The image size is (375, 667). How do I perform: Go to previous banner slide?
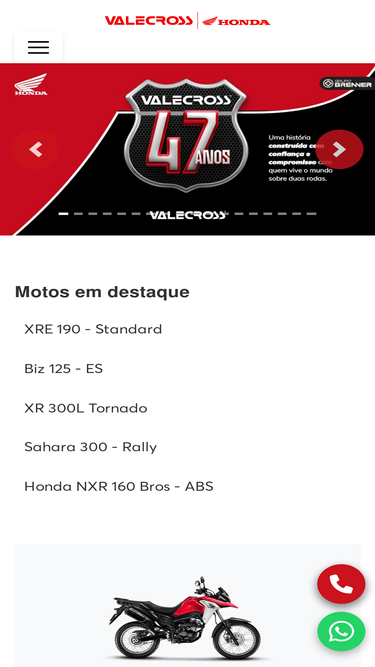click(x=36, y=149)
